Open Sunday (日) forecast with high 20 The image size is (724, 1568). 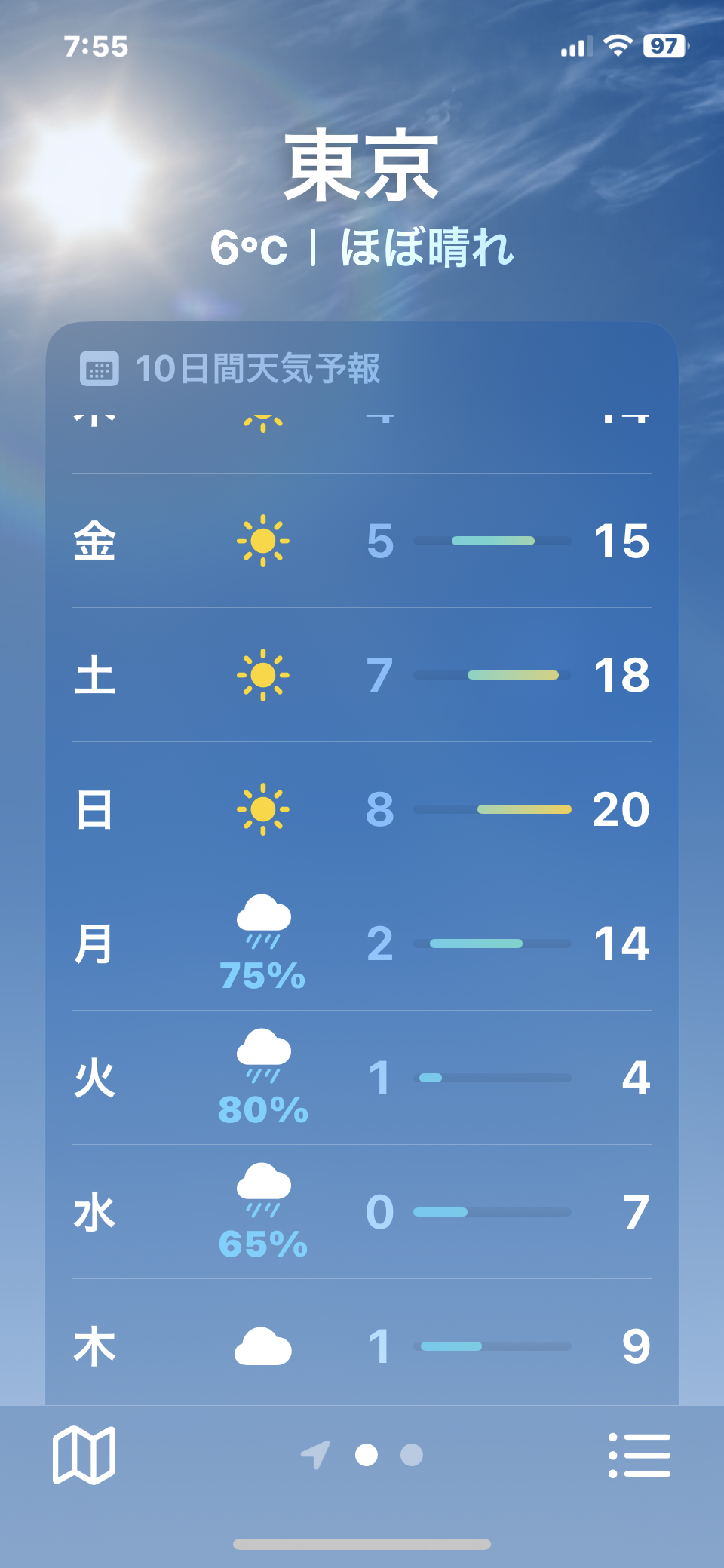click(x=362, y=809)
